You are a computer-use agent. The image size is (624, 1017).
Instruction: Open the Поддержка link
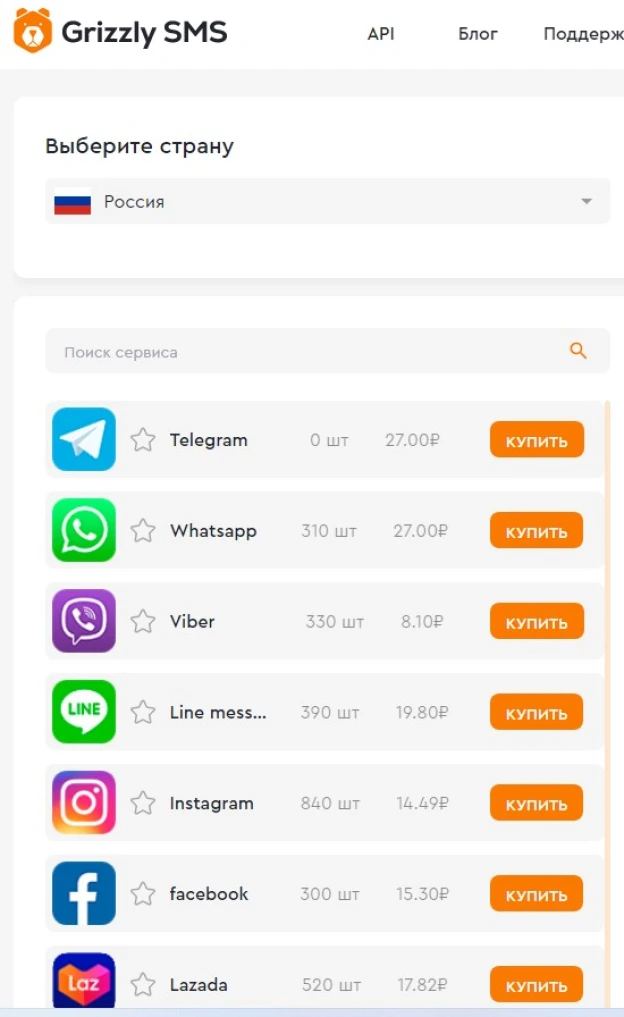coord(583,34)
